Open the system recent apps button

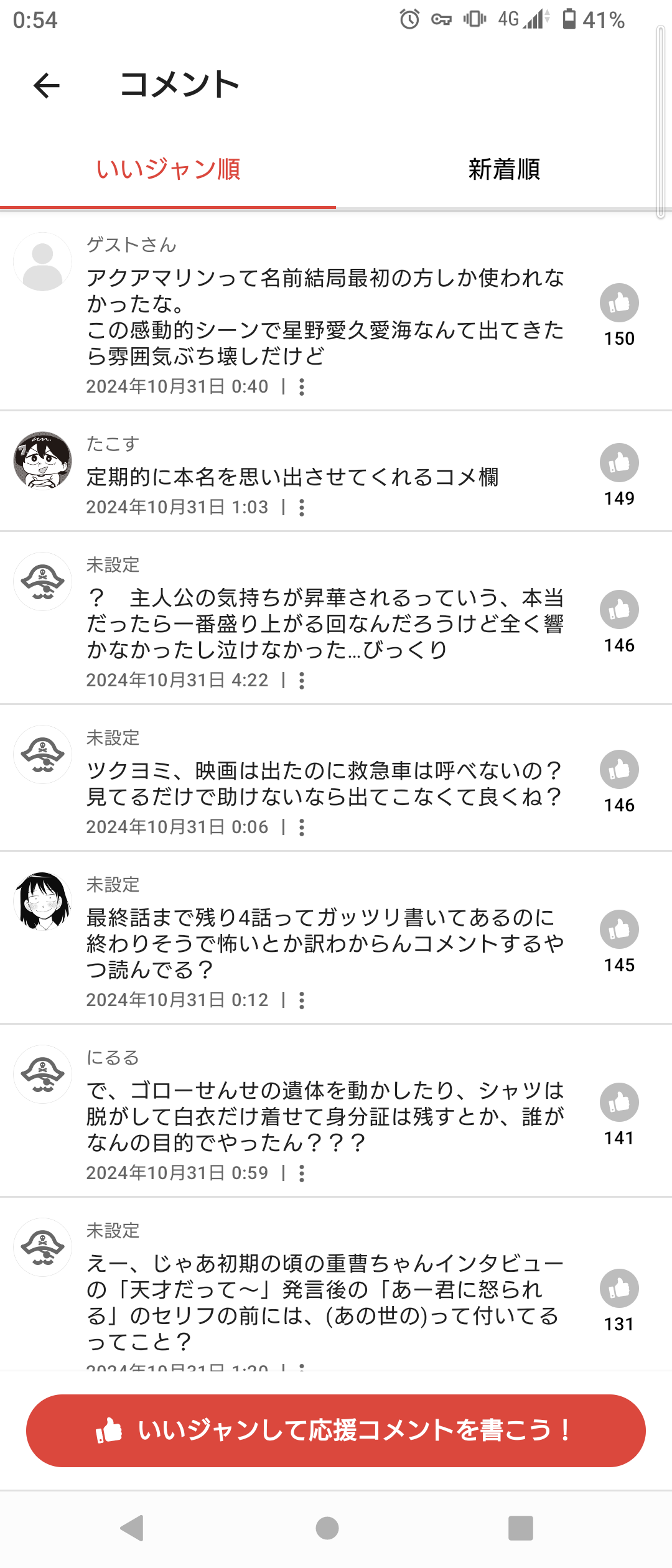[x=521, y=1528]
